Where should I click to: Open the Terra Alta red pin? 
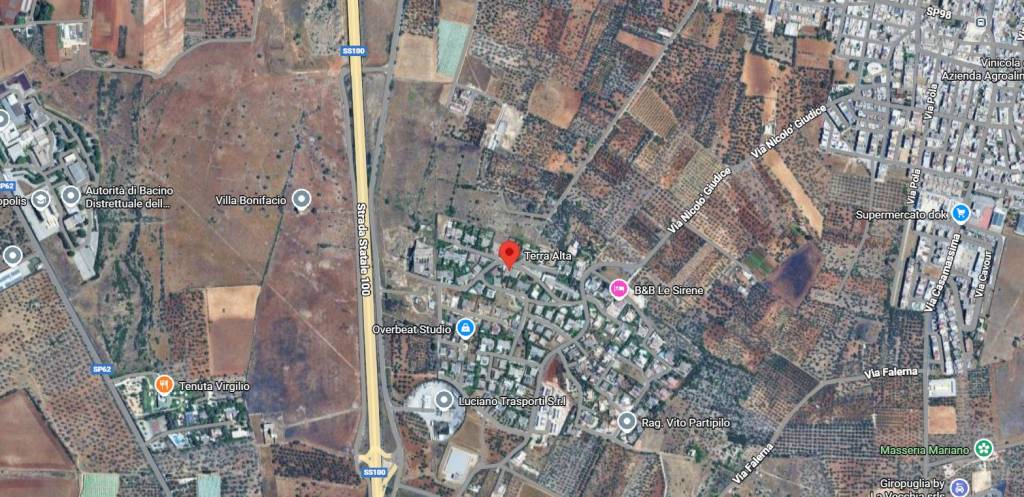click(508, 253)
